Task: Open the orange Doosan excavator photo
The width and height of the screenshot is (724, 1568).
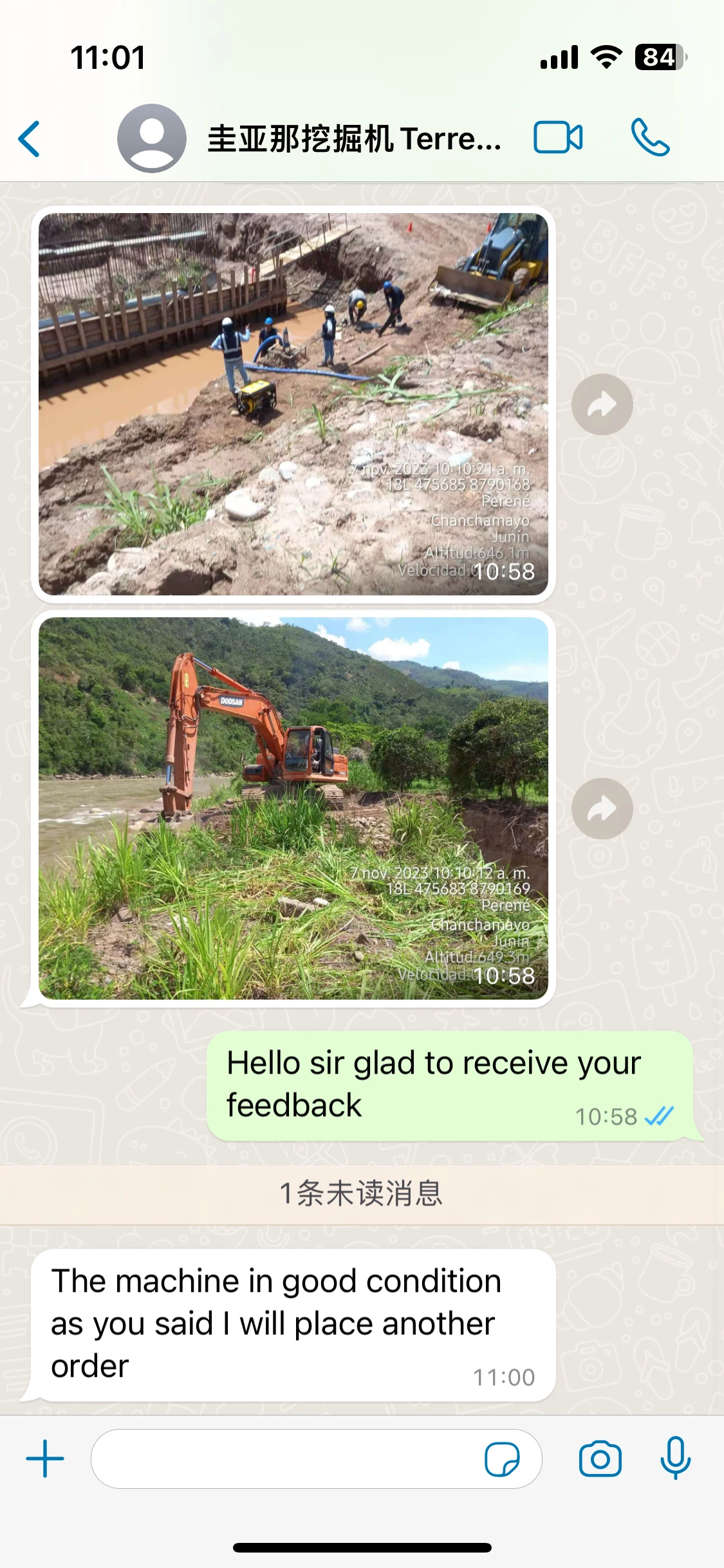Action: point(293,808)
